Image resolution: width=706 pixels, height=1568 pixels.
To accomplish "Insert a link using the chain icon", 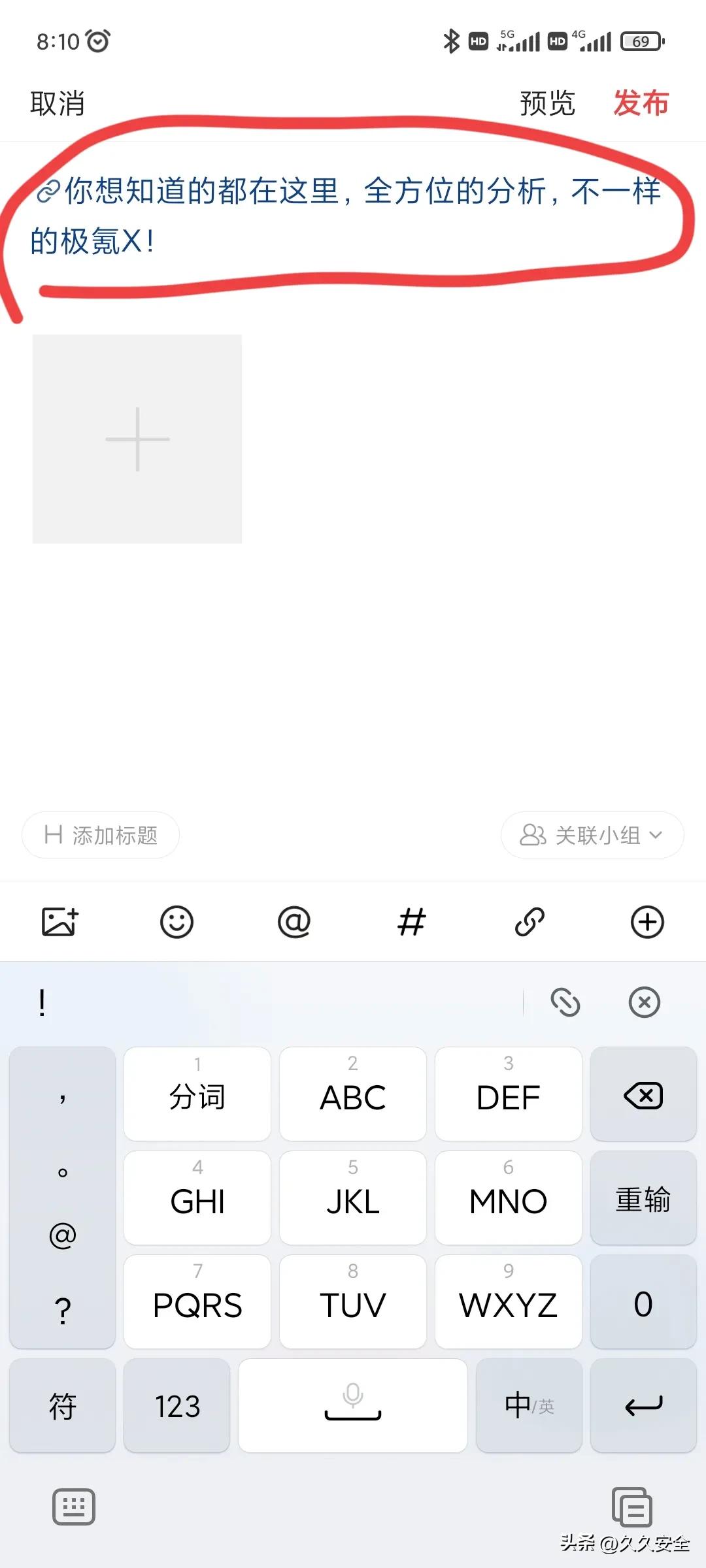I will pos(529,922).
